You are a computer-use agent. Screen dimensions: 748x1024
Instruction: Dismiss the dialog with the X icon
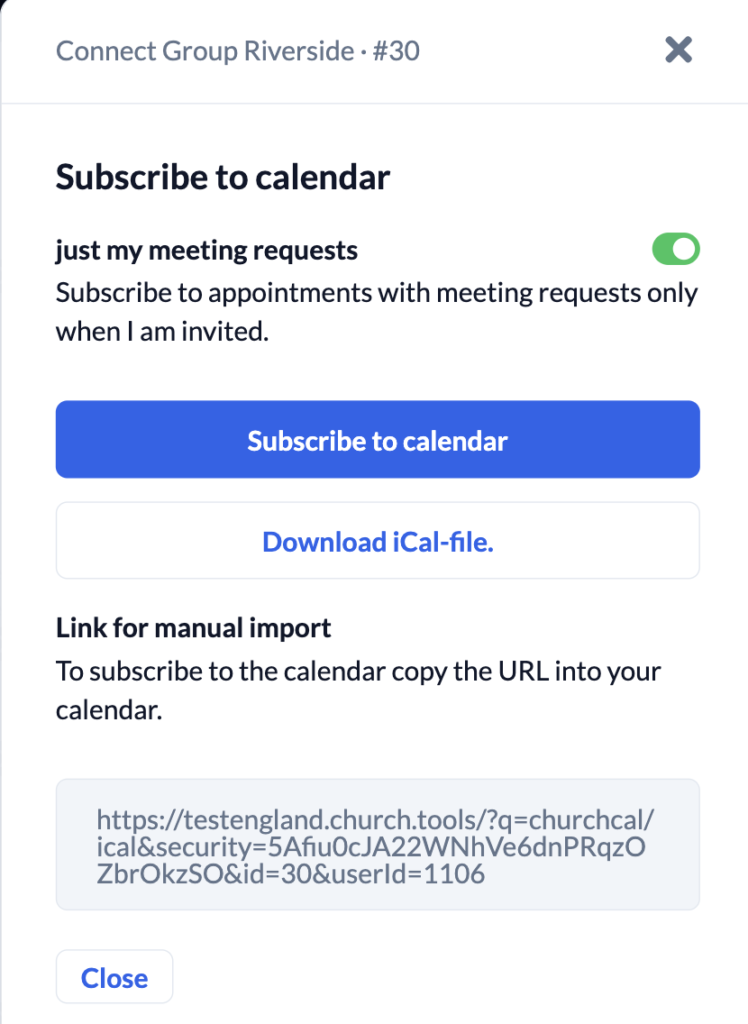[x=678, y=50]
